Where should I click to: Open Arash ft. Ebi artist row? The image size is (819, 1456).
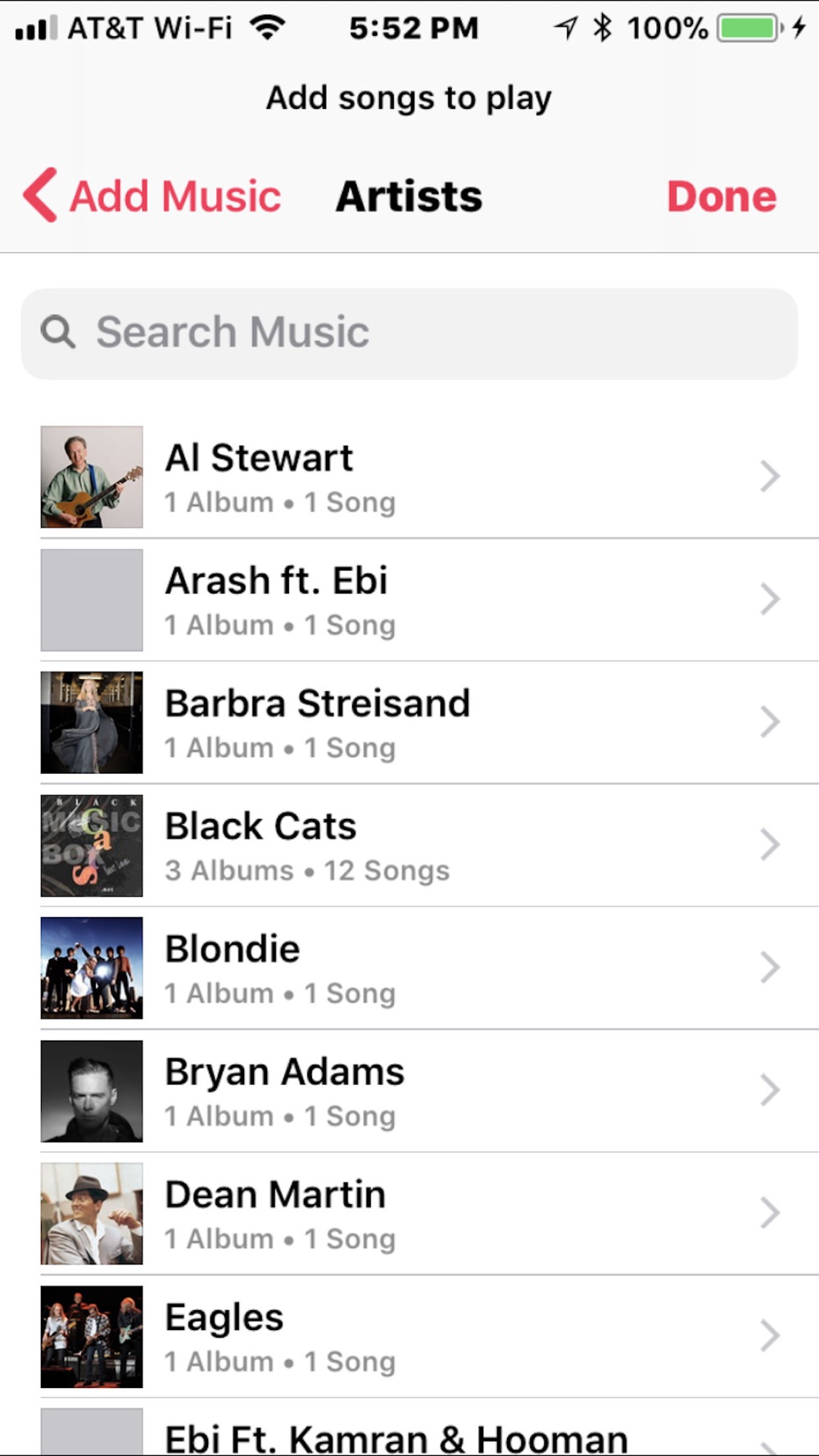(x=409, y=599)
